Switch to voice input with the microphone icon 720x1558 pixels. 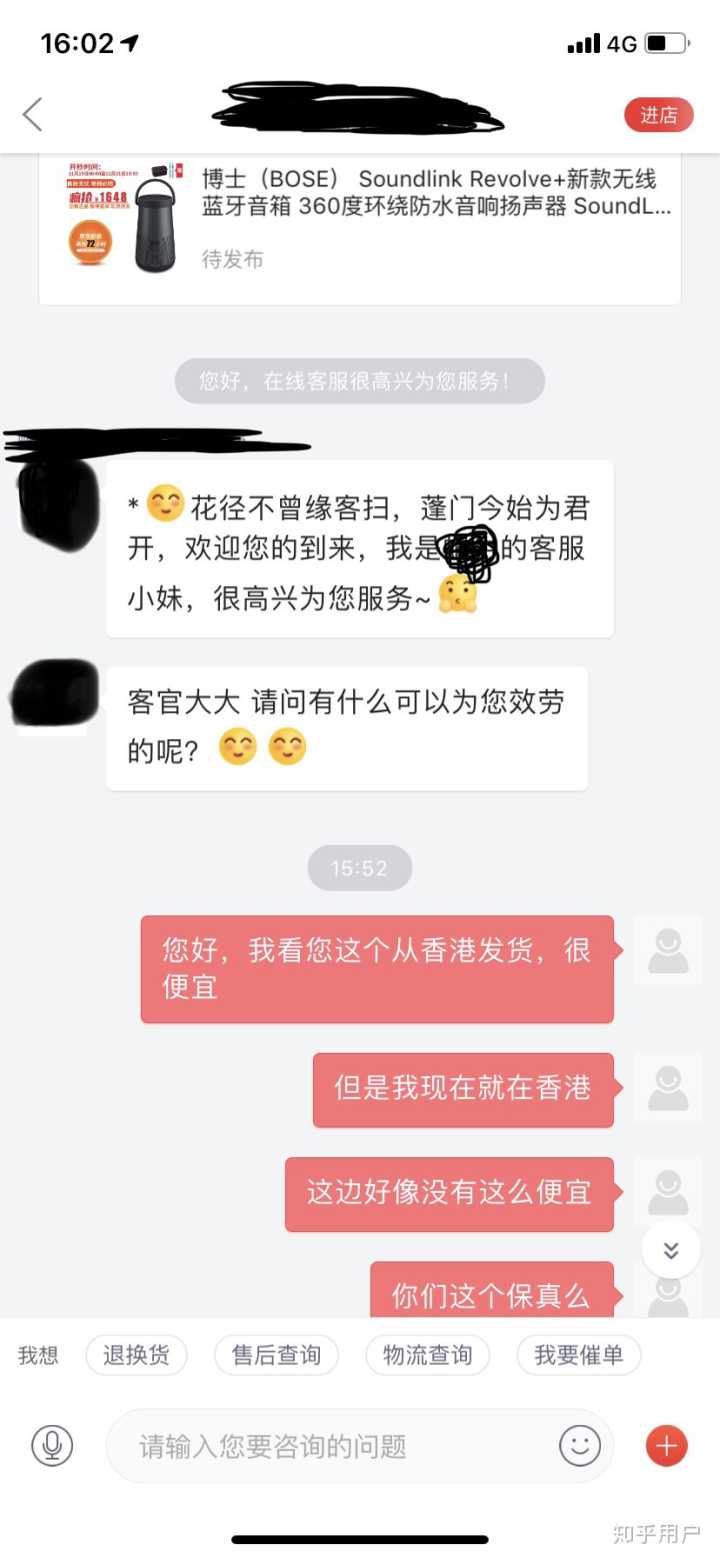click(x=52, y=1445)
